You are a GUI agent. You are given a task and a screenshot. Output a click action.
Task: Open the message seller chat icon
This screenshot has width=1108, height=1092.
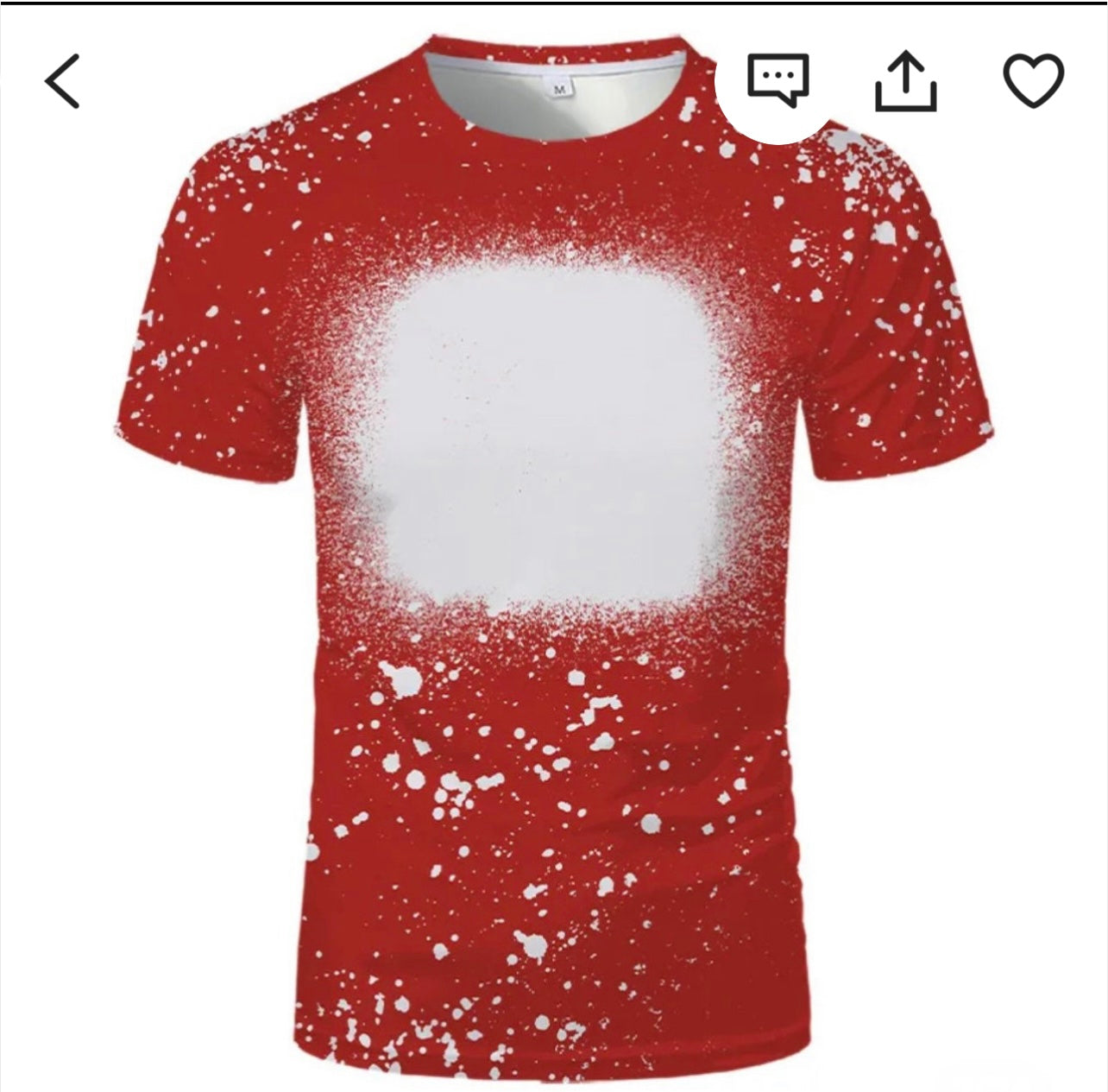[x=777, y=80]
